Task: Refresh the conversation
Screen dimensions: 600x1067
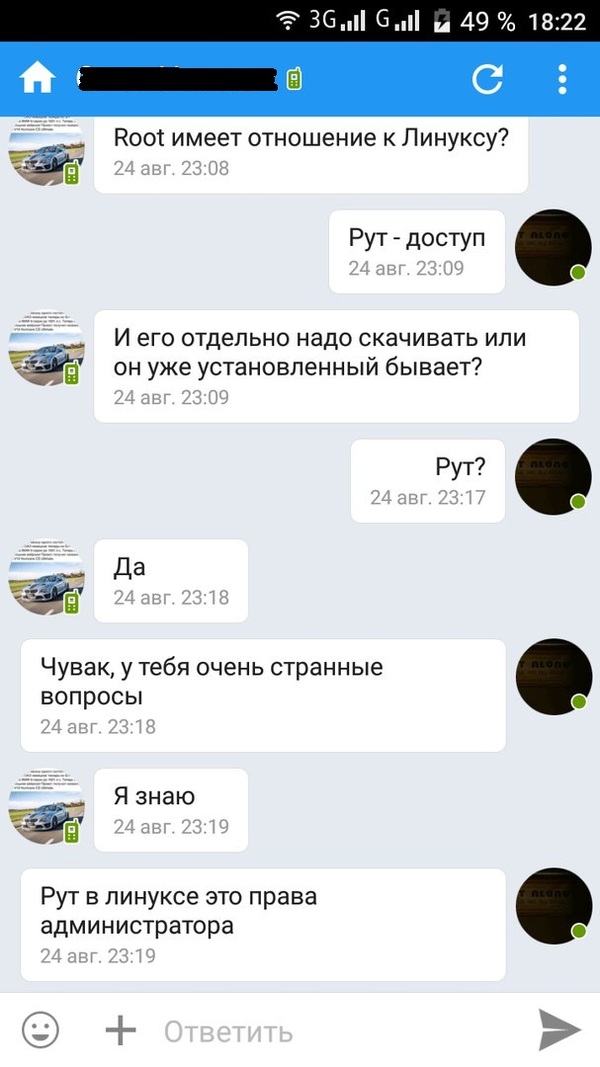Action: point(487,78)
